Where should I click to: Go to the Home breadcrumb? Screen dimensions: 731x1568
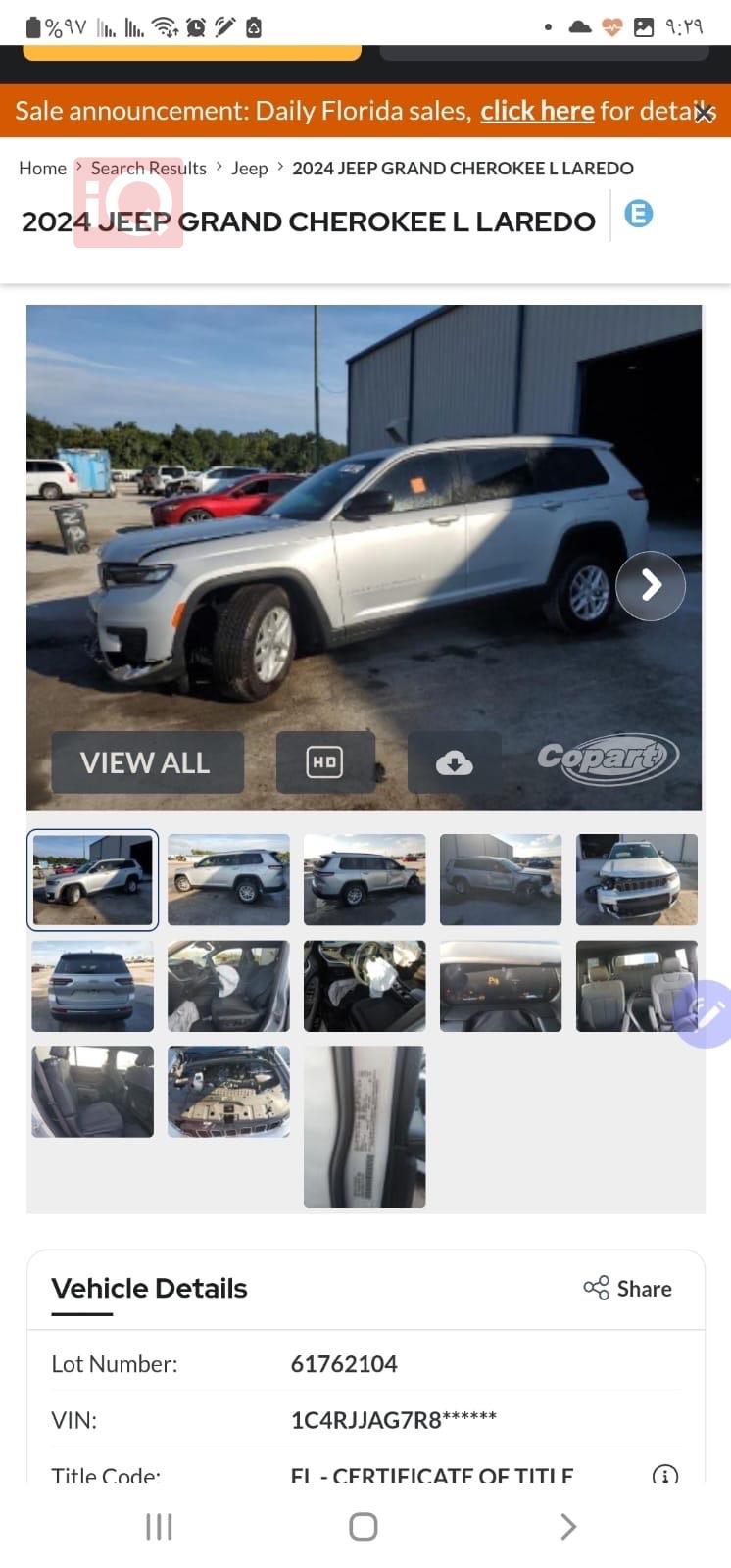pyautogui.click(x=42, y=168)
